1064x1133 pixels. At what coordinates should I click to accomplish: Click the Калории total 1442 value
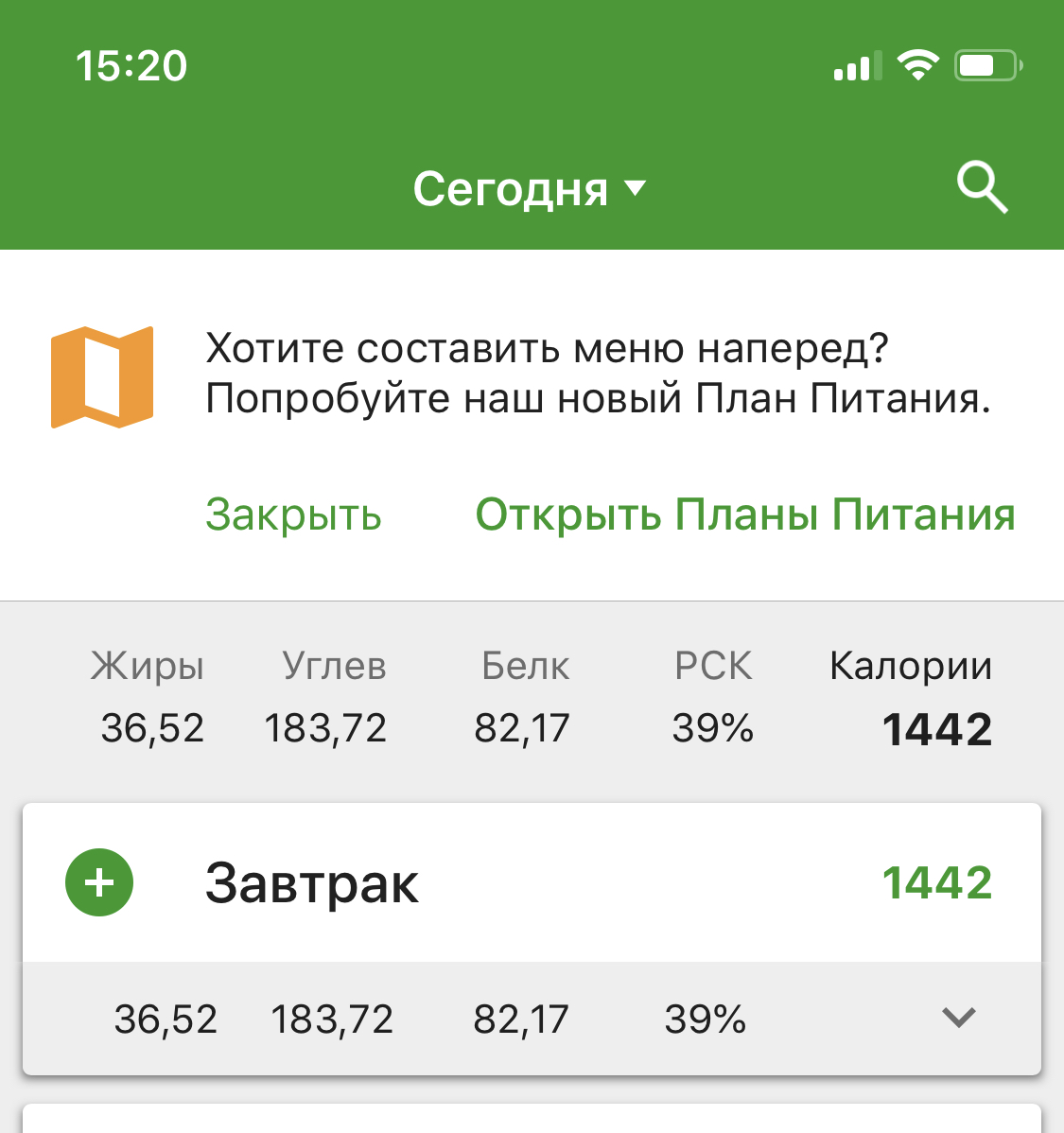(936, 728)
